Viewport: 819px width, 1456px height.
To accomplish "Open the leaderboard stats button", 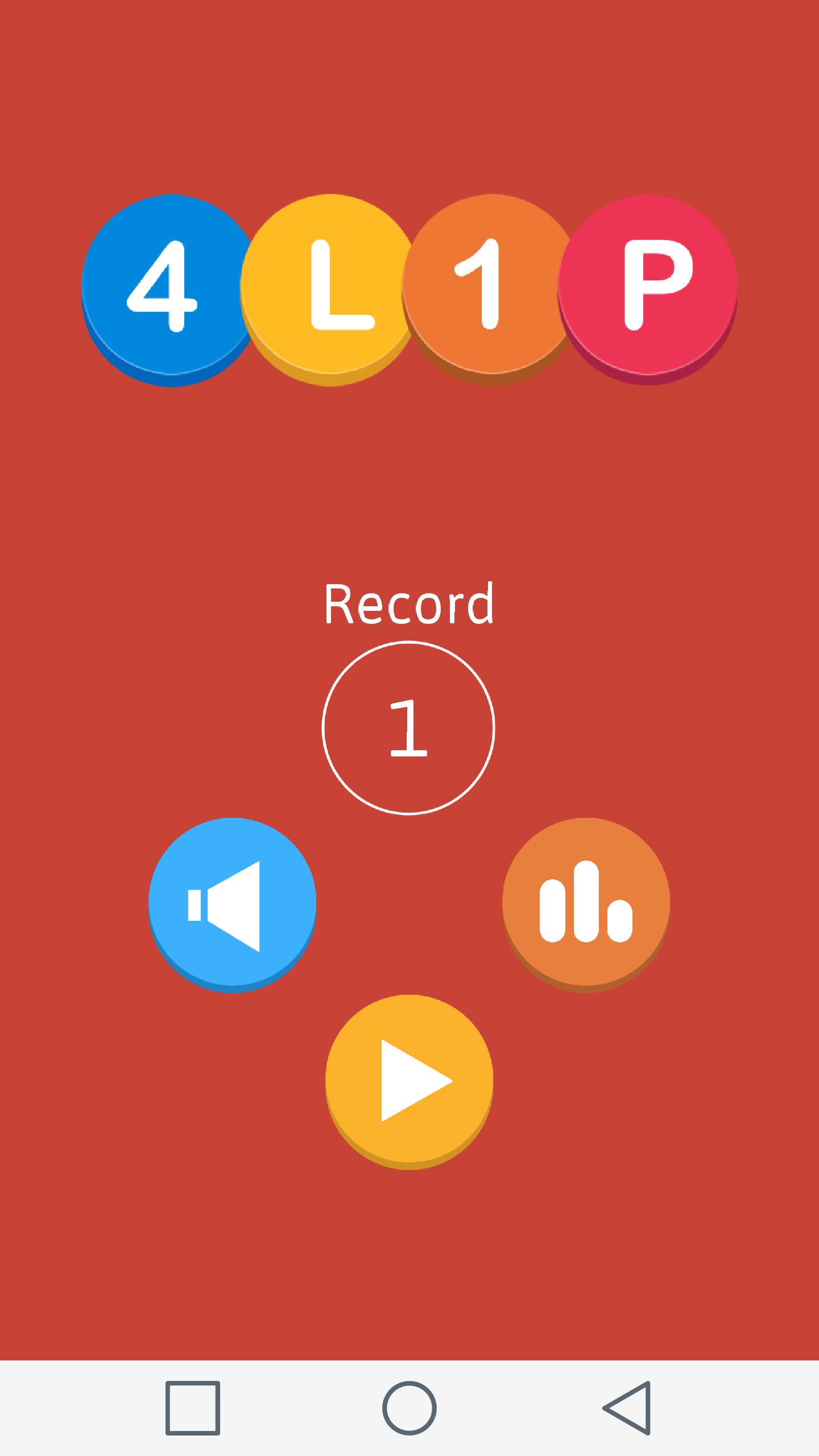I will 586,902.
